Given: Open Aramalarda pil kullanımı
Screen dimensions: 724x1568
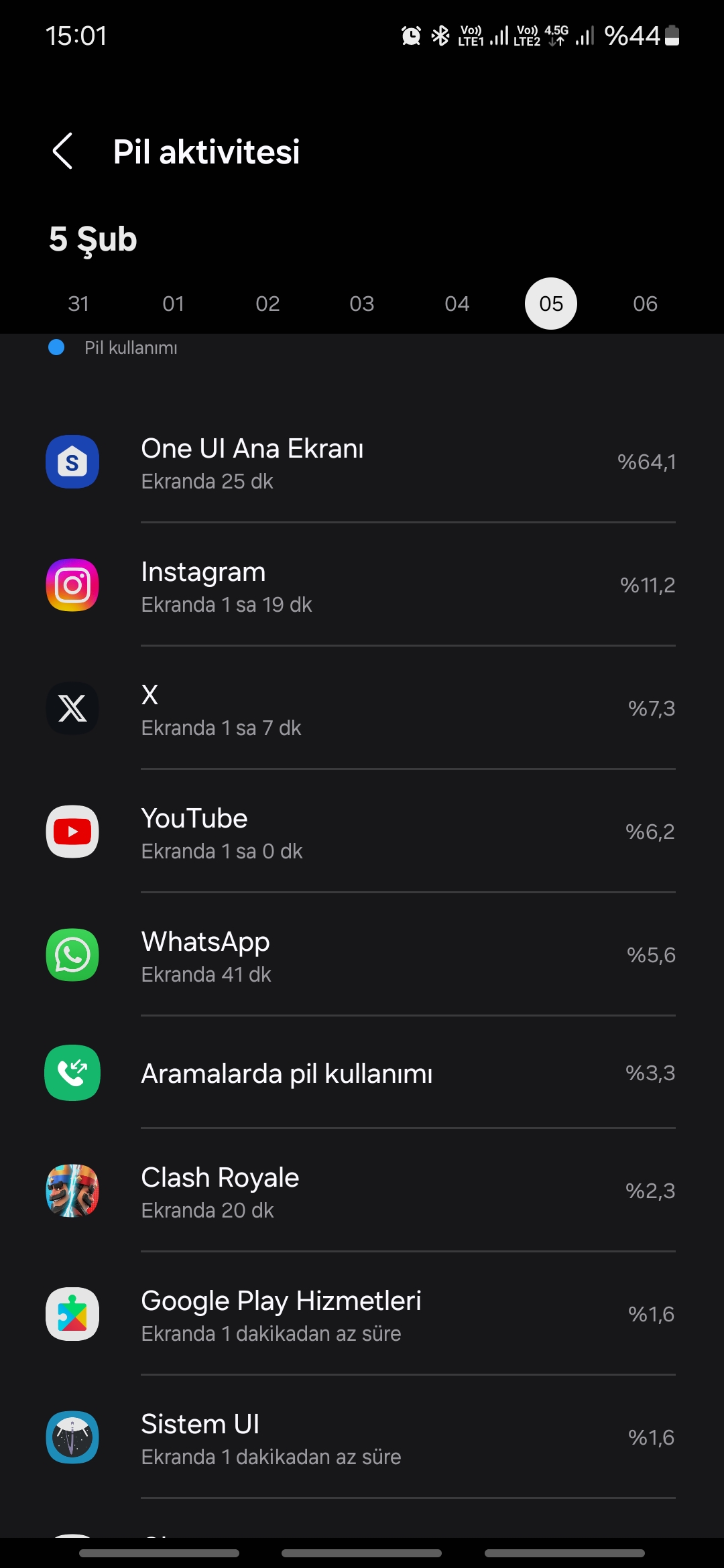Looking at the screenshot, I should click(x=362, y=1073).
